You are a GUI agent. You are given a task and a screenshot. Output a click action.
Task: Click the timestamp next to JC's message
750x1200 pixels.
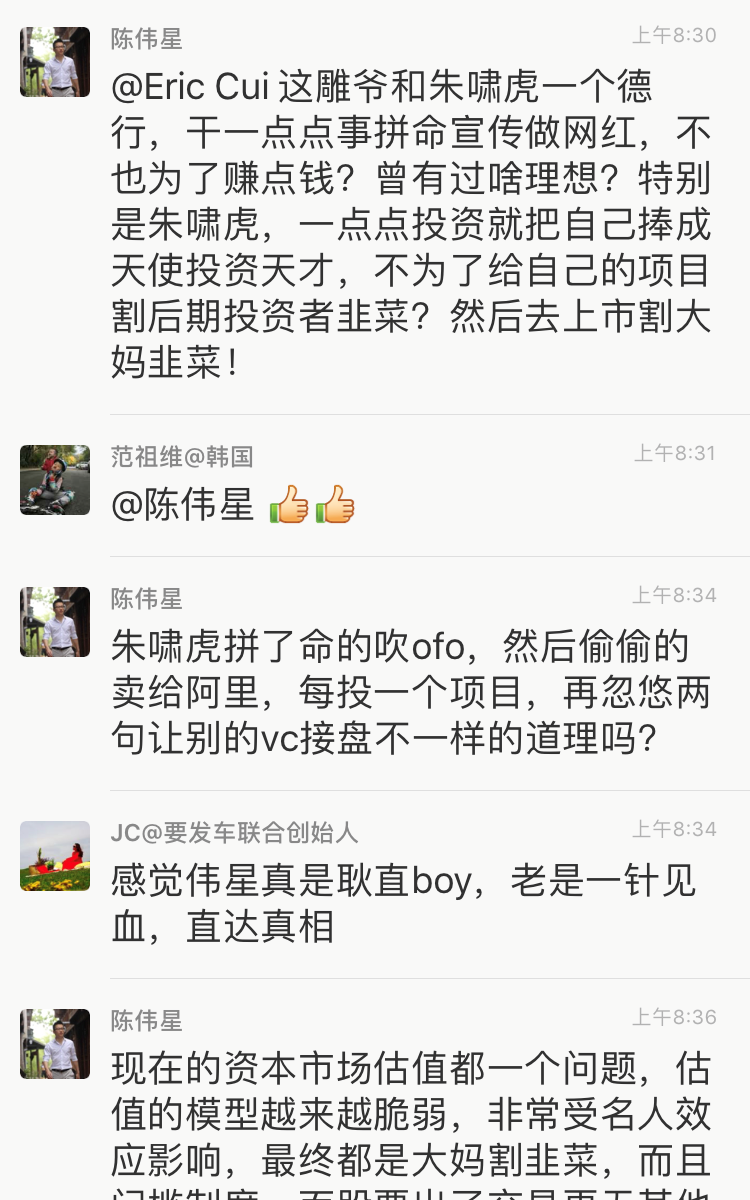click(676, 828)
